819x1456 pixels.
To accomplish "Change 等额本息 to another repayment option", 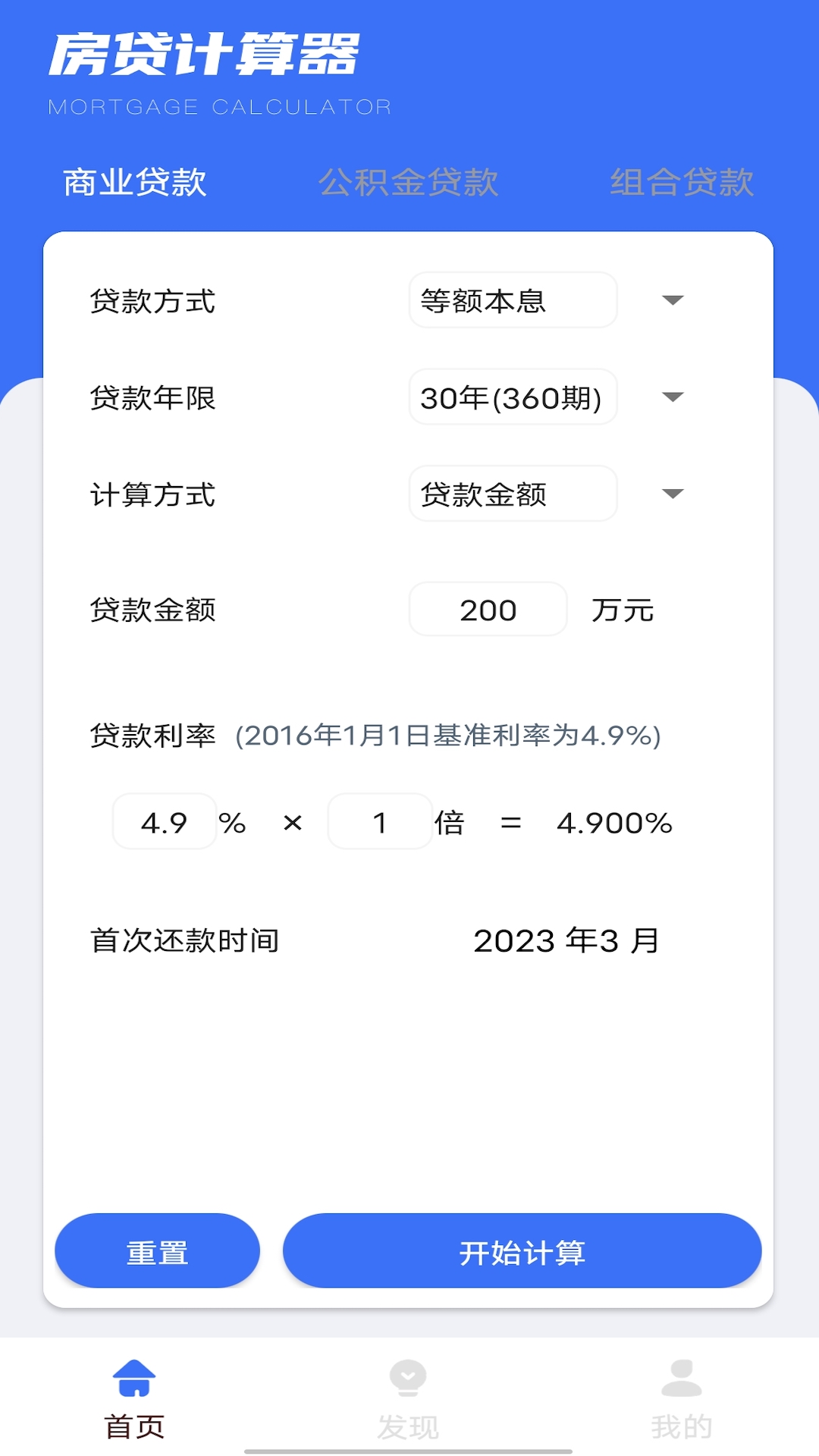I will point(513,300).
